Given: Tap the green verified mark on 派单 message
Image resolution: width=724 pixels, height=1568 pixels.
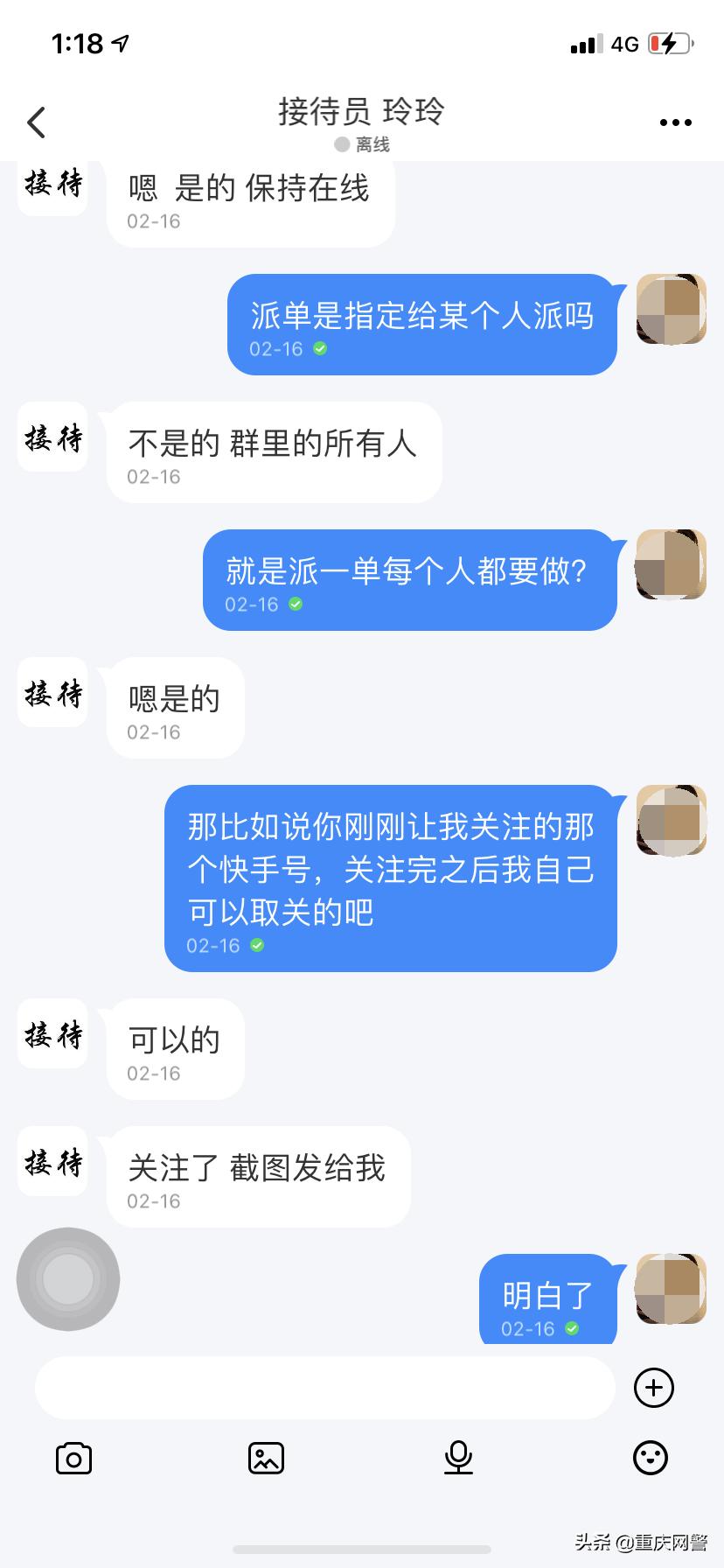Looking at the screenshot, I should 320,348.
